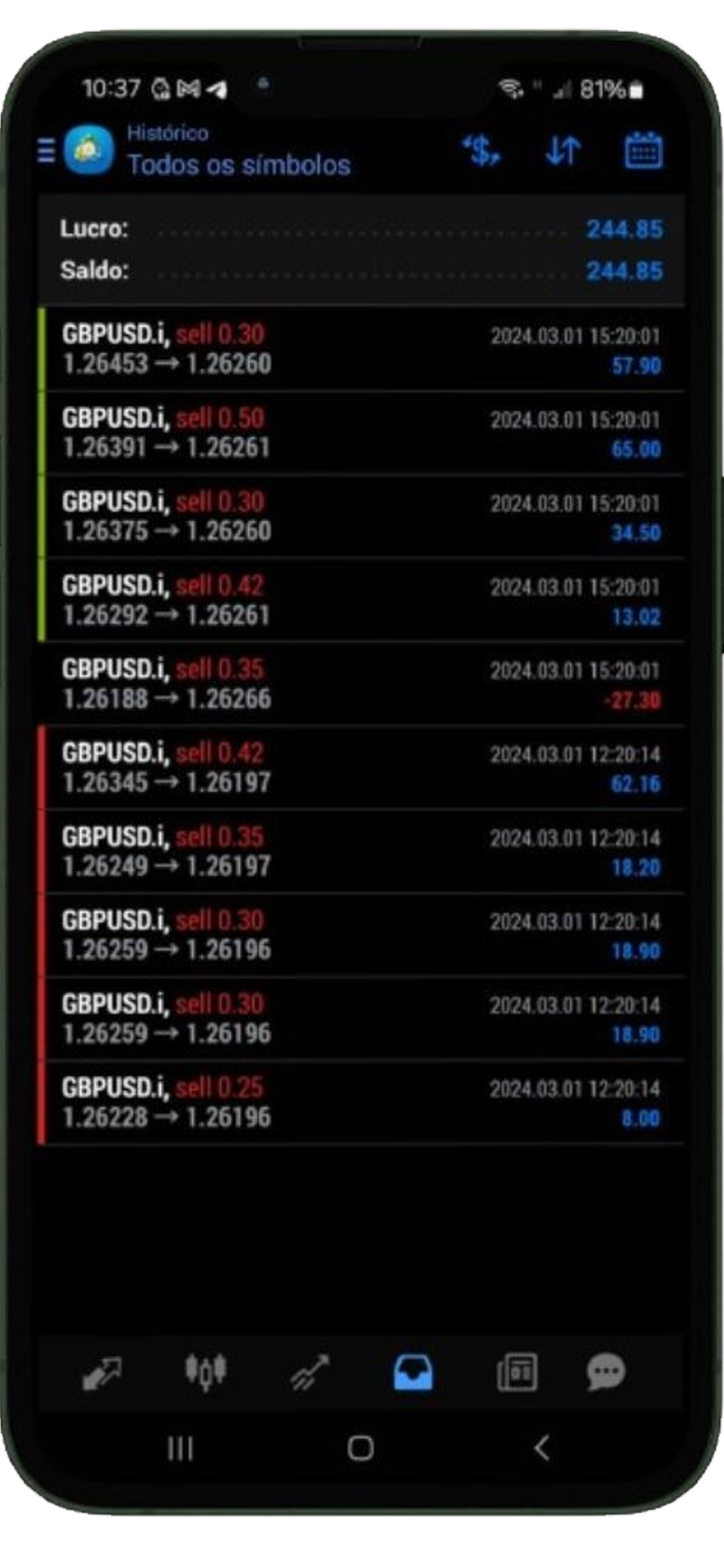
Task: Open the News tab
Action: pos(517,1372)
